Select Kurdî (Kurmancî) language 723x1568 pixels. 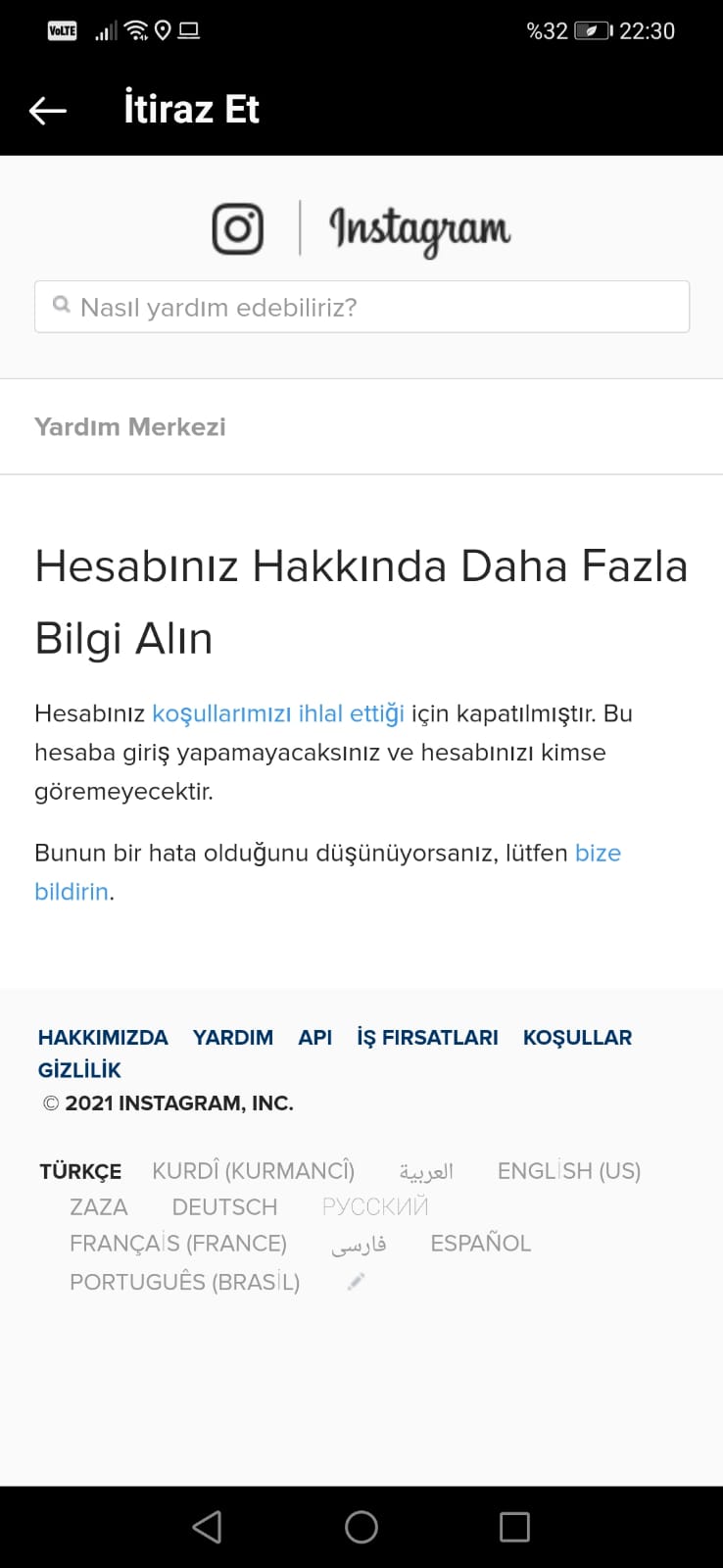tap(253, 1171)
